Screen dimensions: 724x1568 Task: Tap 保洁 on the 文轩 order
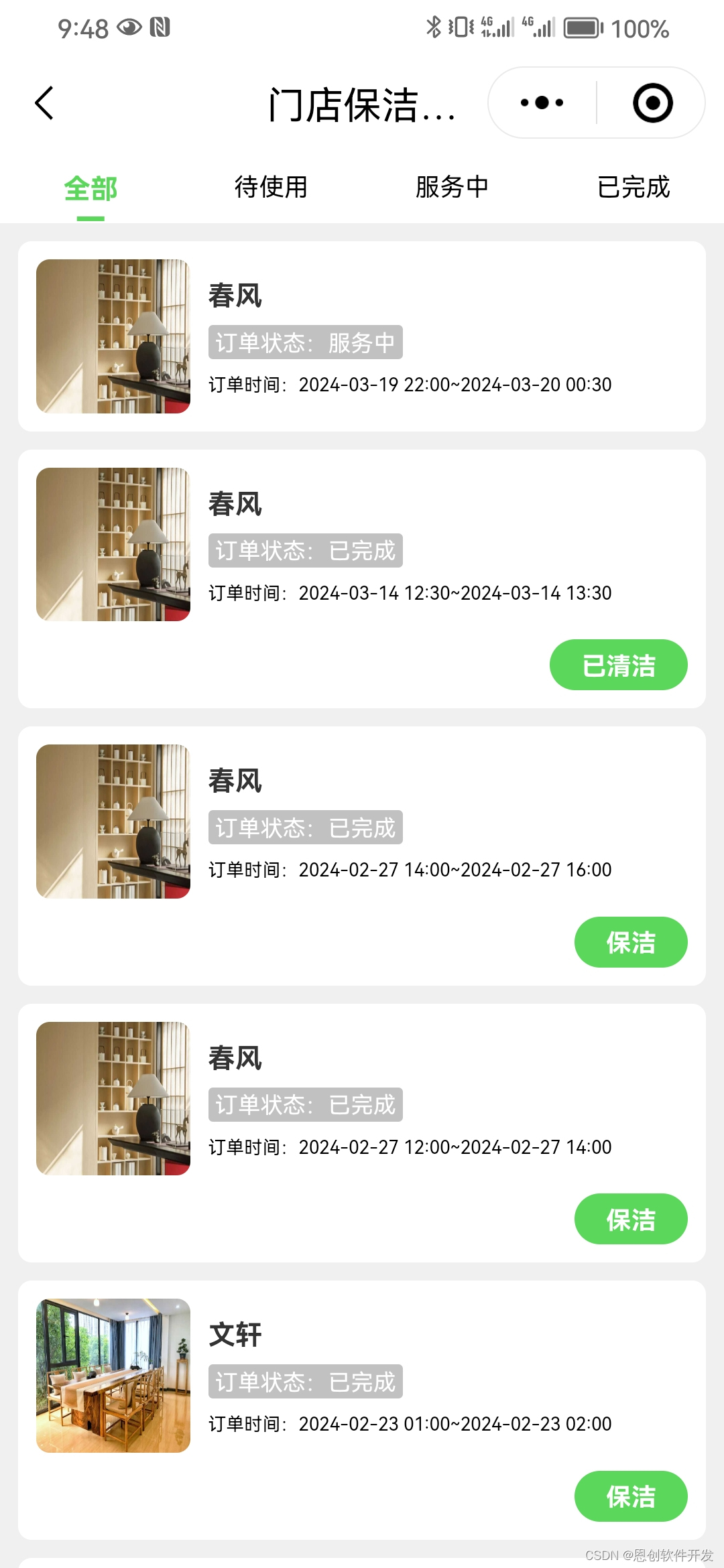(630, 1496)
